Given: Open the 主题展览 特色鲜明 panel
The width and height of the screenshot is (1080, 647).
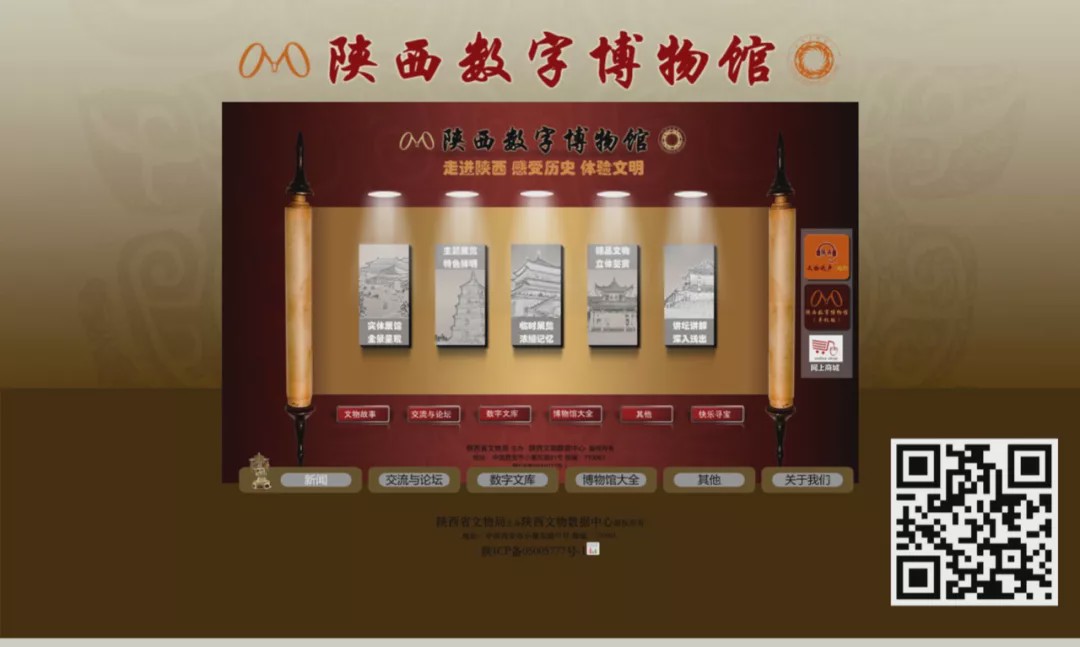Looking at the screenshot, I should tap(461, 295).
